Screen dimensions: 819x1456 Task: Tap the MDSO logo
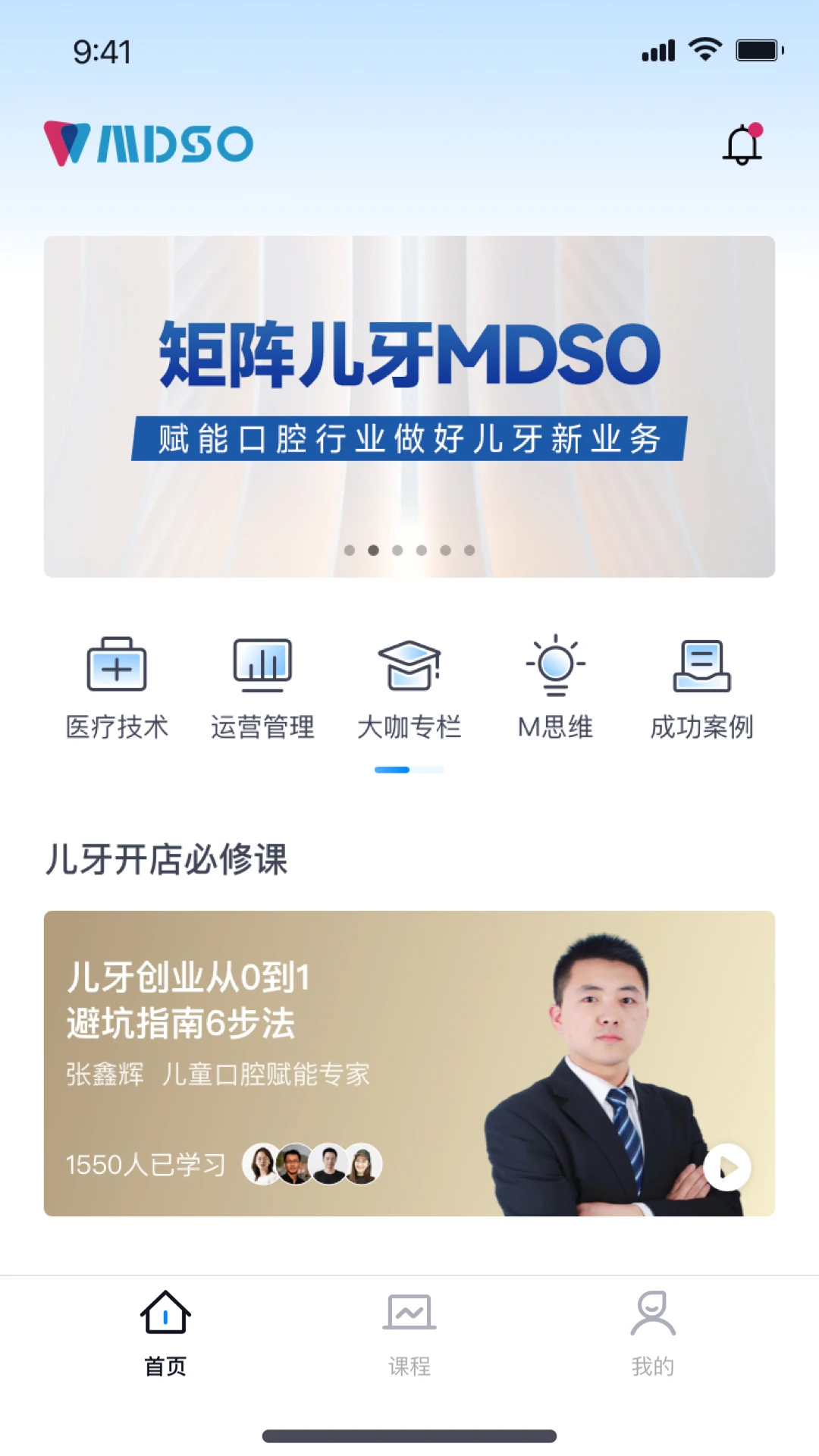149,141
